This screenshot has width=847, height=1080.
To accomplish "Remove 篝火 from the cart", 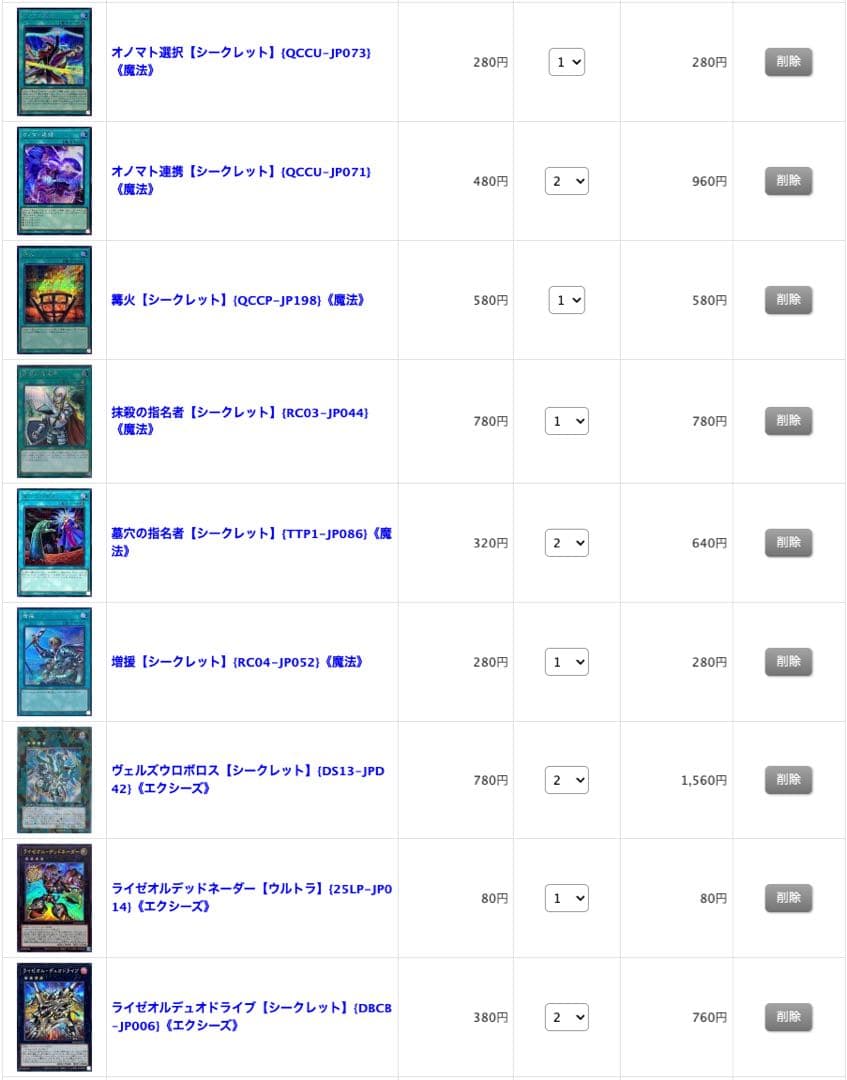I will point(788,300).
